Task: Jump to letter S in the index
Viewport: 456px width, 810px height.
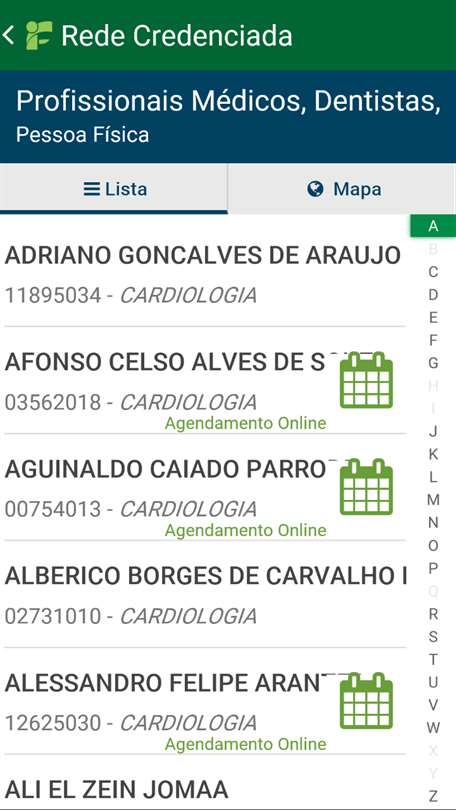Action: coord(433,636)
